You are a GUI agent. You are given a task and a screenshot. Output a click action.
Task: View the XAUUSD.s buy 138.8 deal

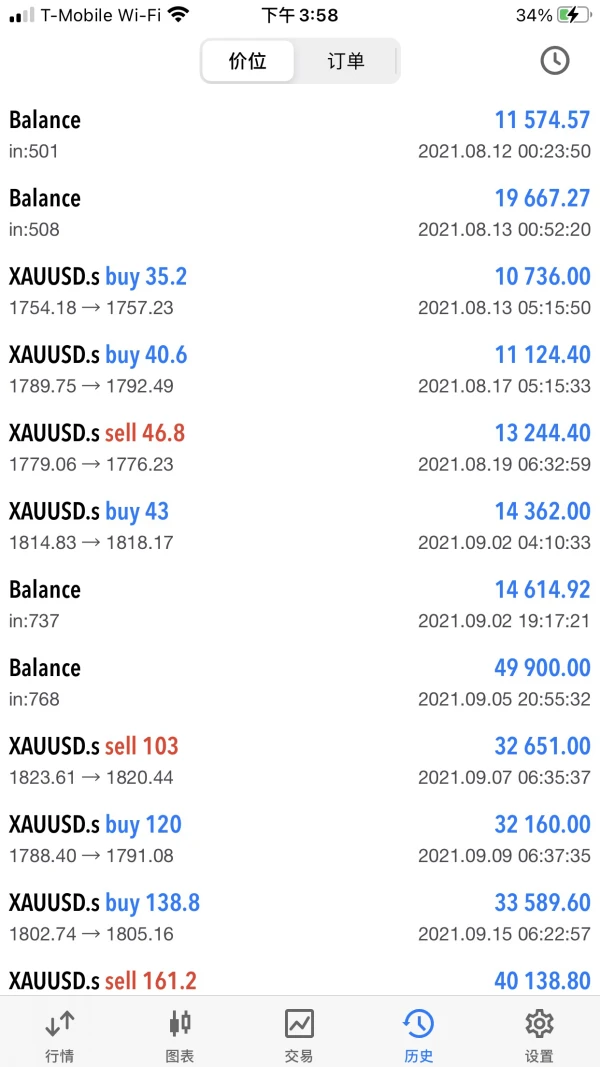[300, 917]
